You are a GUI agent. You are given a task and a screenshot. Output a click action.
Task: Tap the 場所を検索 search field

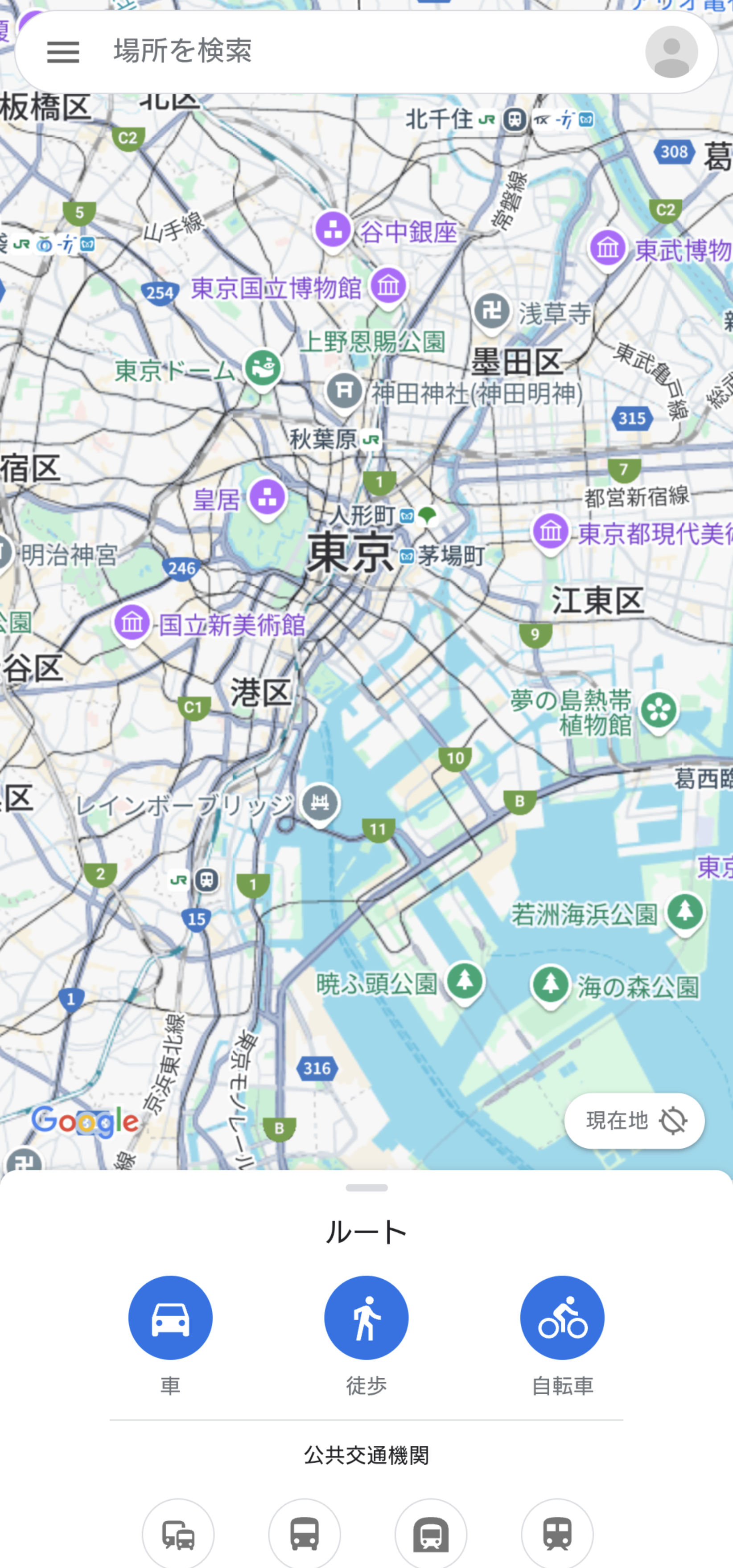tap(366, 51)
